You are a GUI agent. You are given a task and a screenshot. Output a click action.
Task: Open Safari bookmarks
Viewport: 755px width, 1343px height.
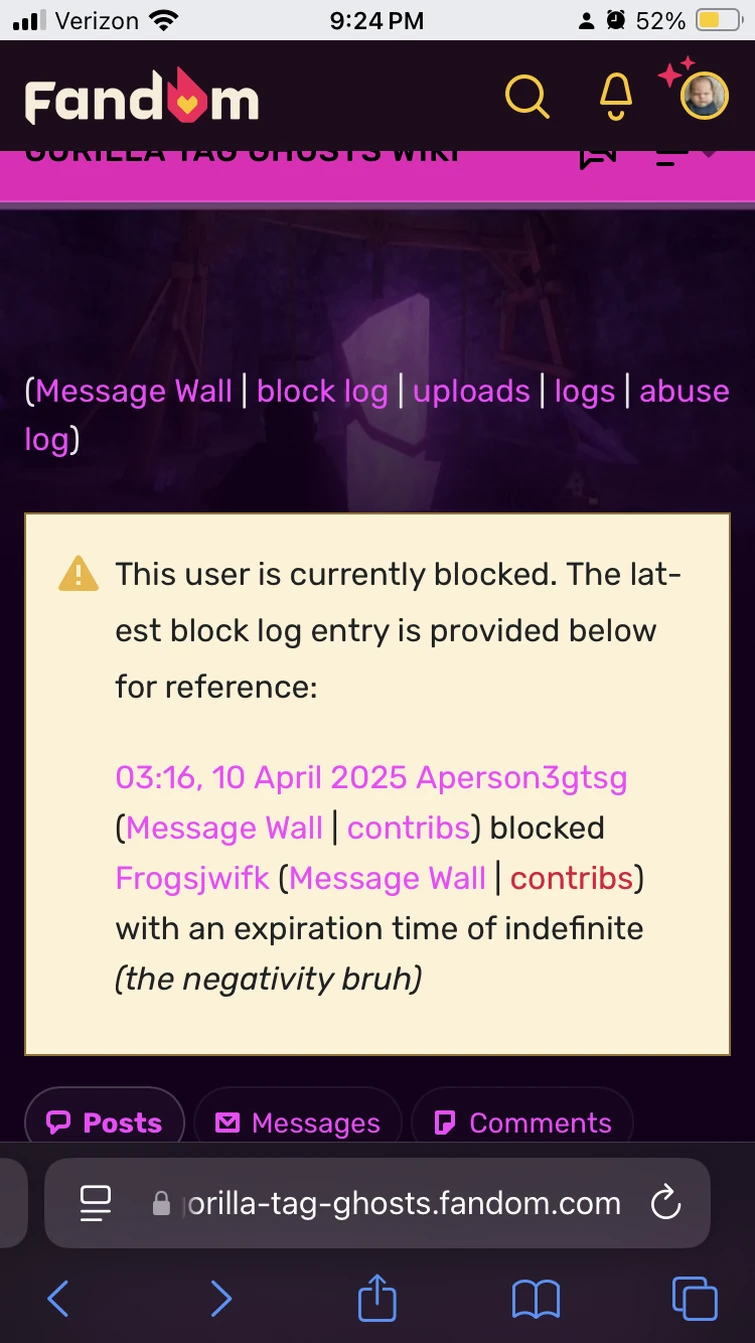click(535, 1299)
